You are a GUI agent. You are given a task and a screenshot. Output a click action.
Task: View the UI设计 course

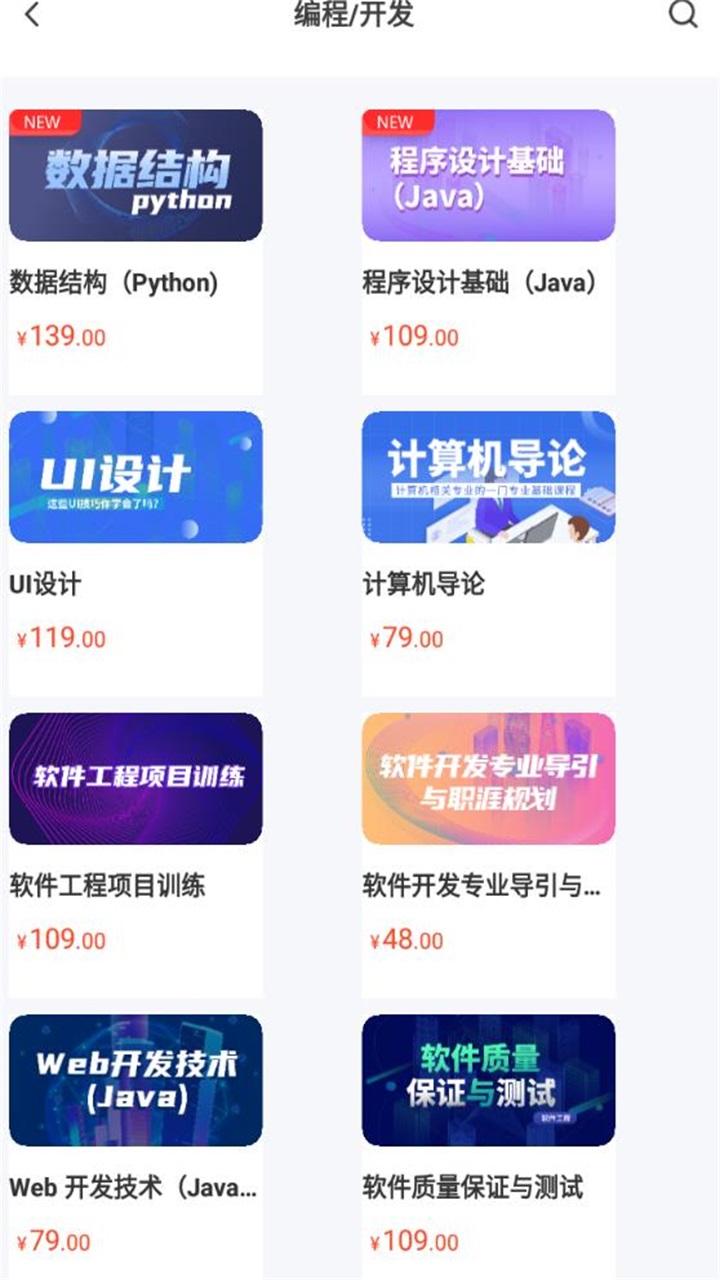[x=136, y=478]
